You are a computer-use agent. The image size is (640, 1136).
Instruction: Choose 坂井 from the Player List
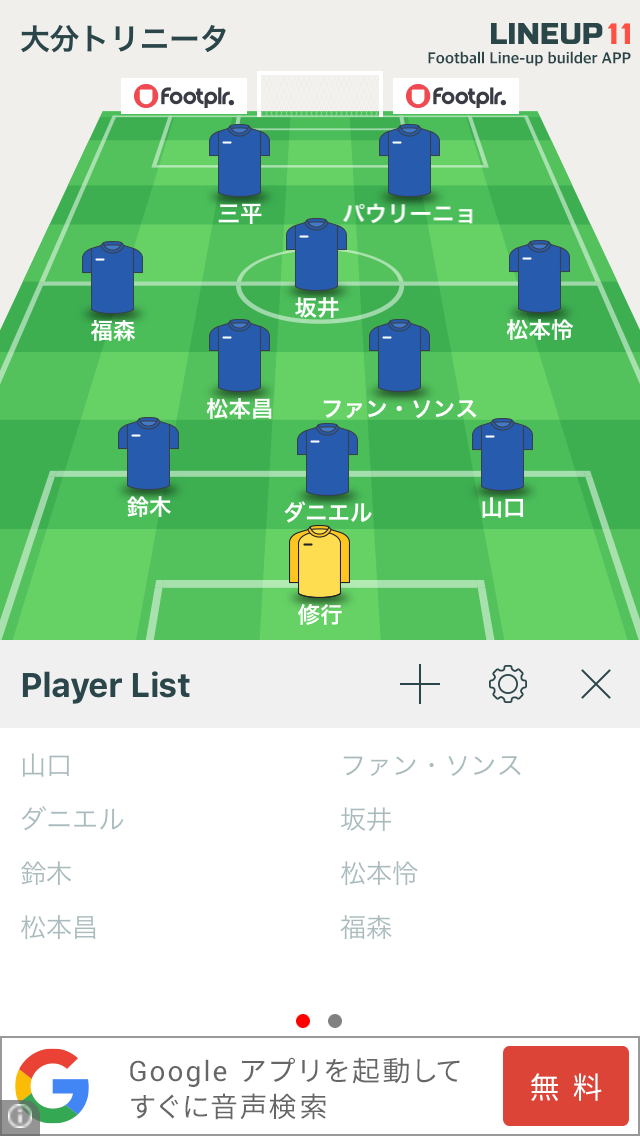[366, 820]
